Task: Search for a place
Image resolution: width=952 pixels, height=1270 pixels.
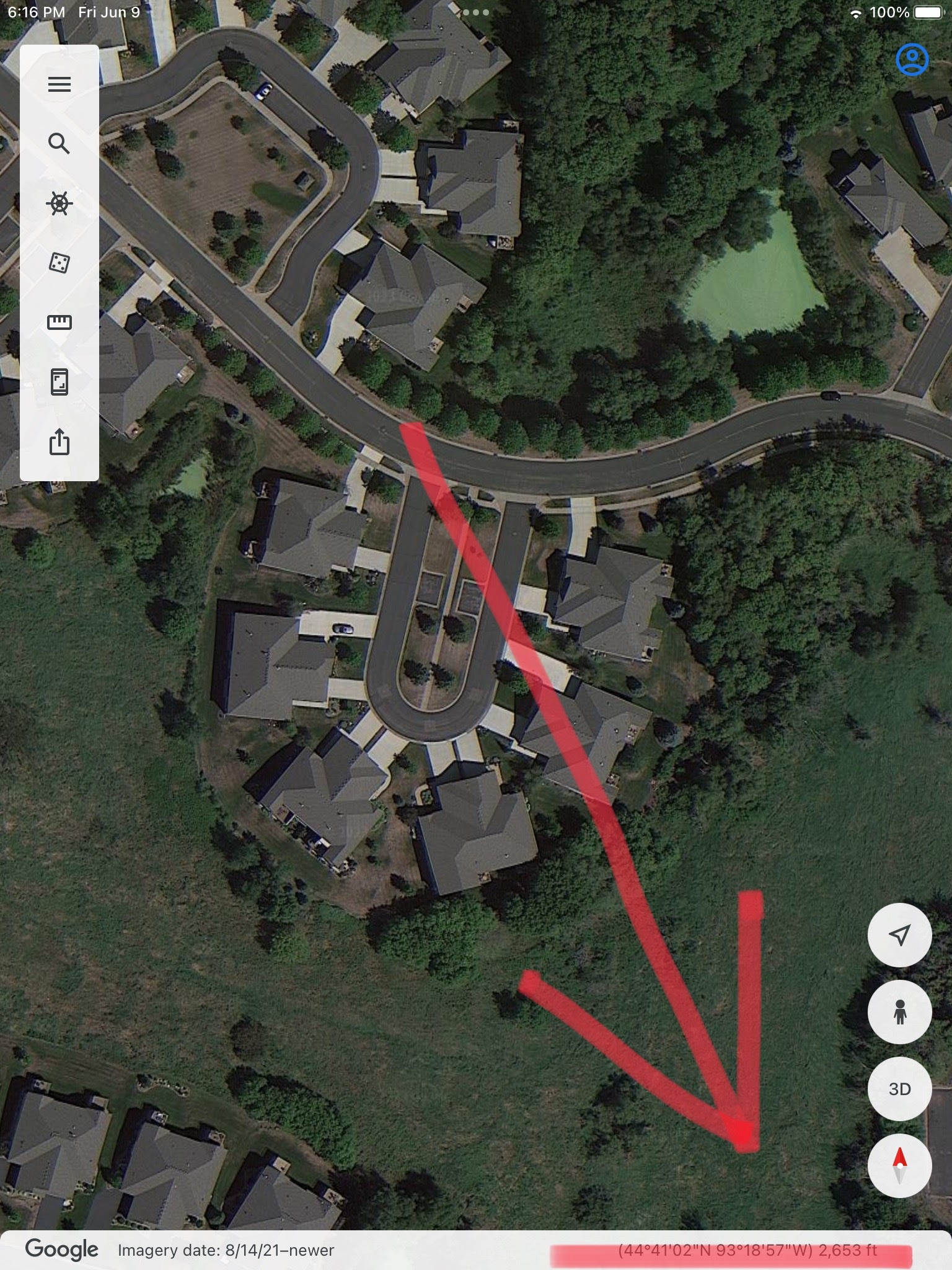Action: (59, 144)
